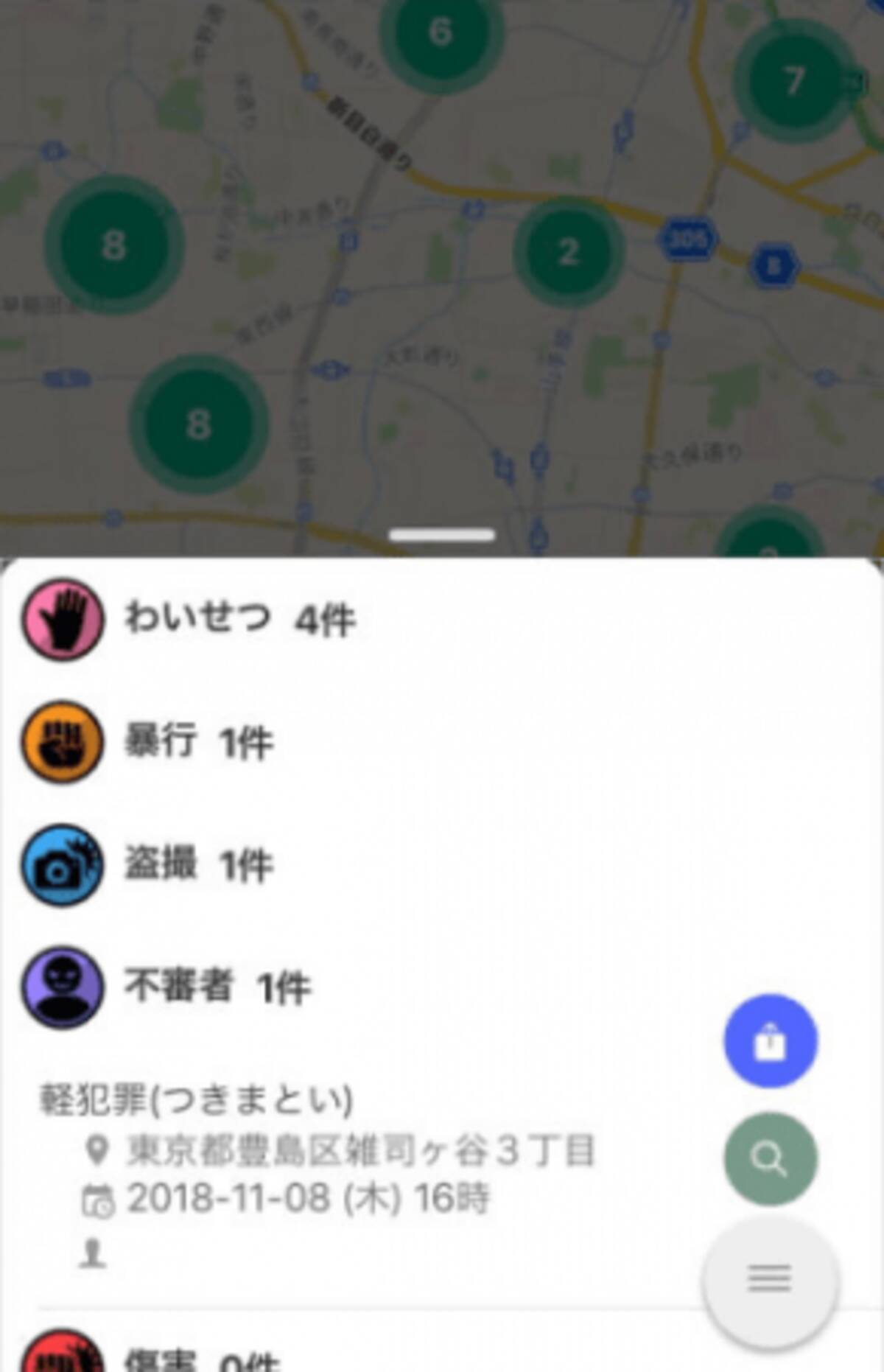Open the map cluster marked 2

(568, 252)
